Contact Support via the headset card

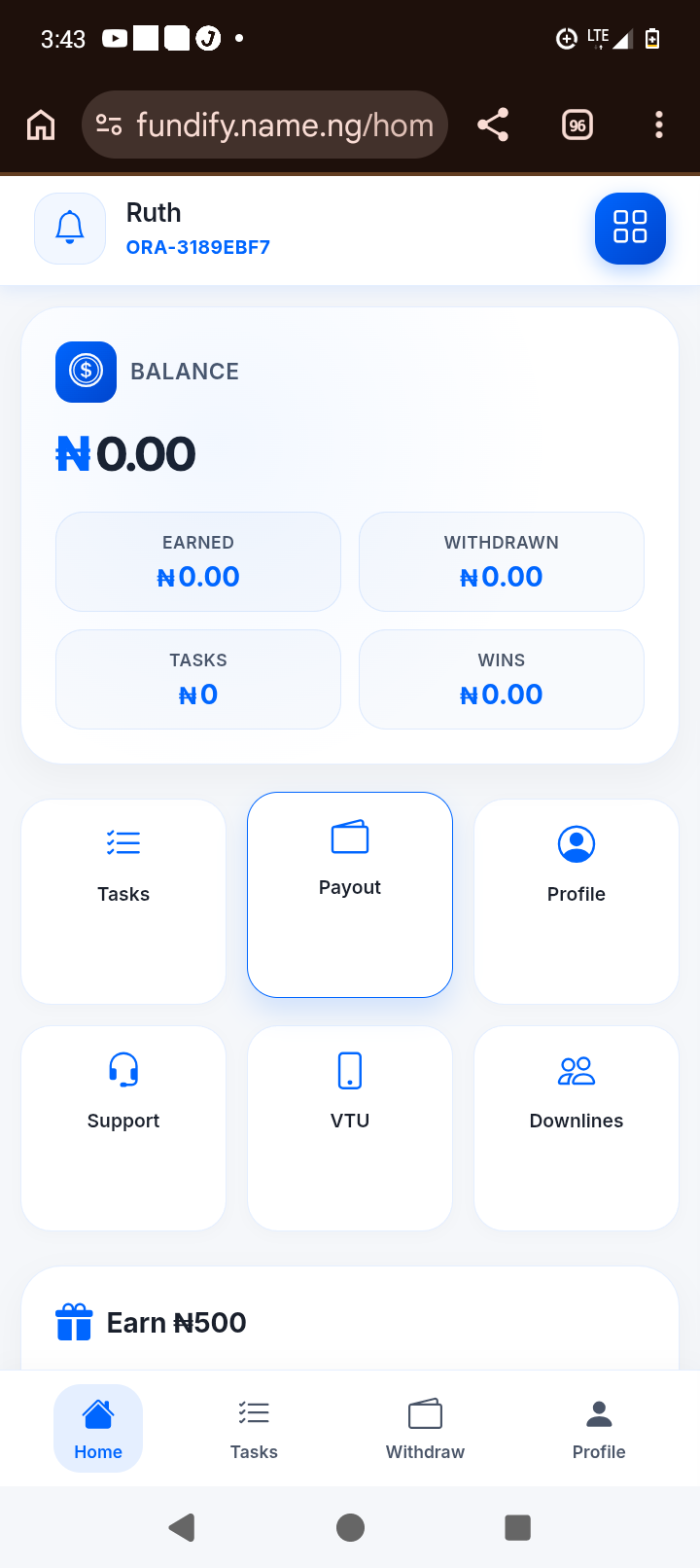pyautogui.click(x=123, y=1127)
